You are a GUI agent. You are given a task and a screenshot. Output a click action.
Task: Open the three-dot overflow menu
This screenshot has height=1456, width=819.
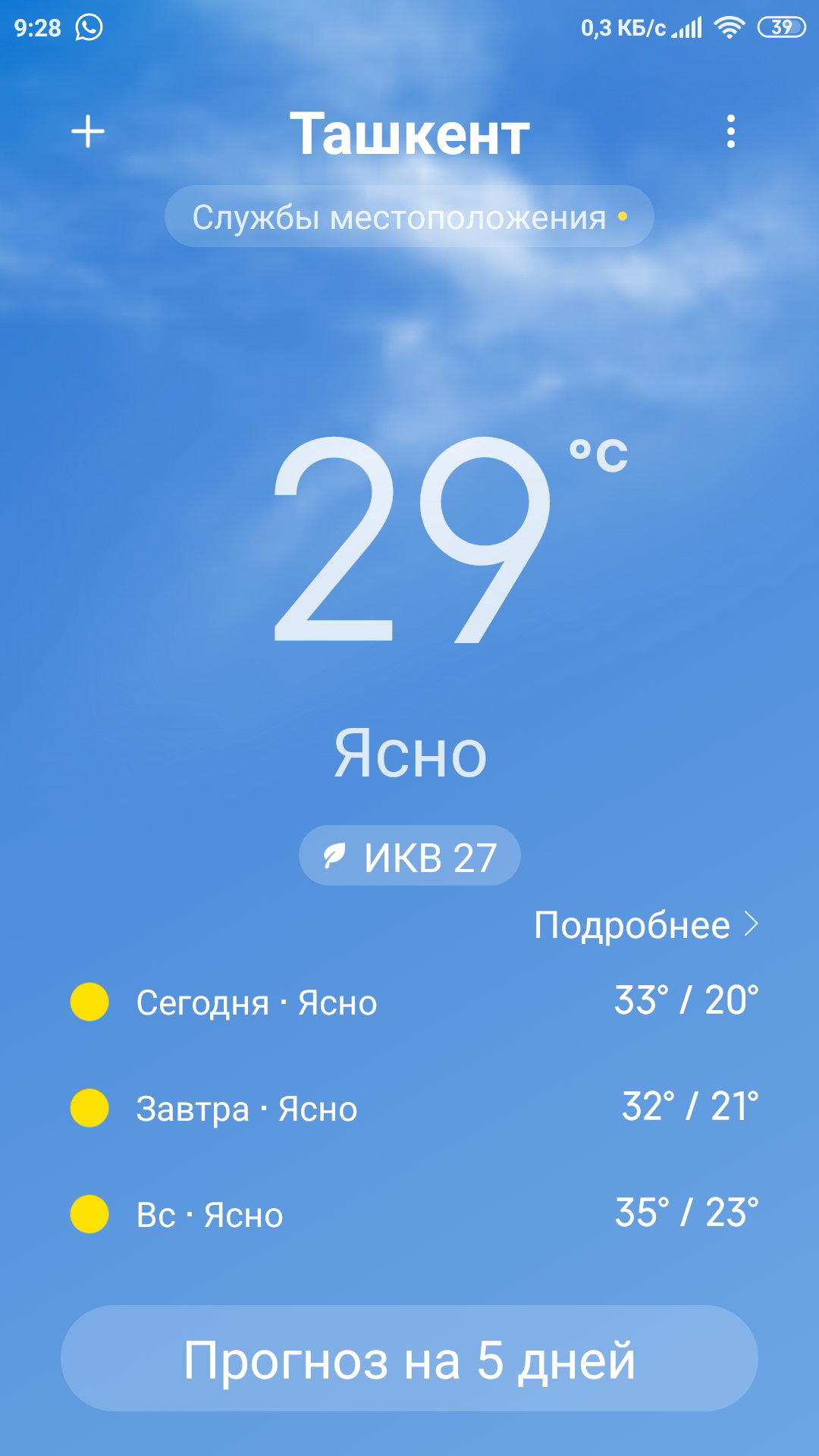730,132
